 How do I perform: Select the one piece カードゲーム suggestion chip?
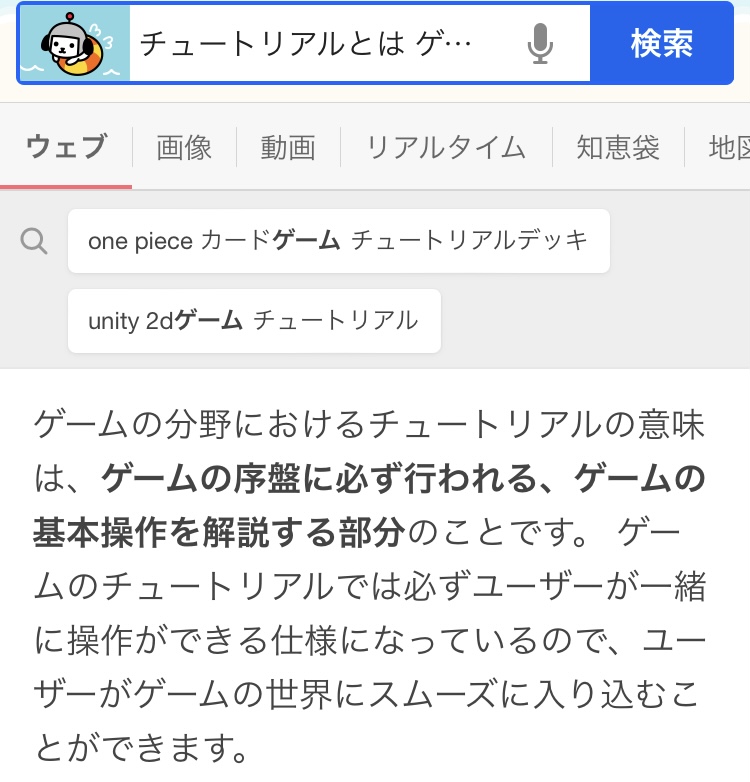click(x=338, y=241)
